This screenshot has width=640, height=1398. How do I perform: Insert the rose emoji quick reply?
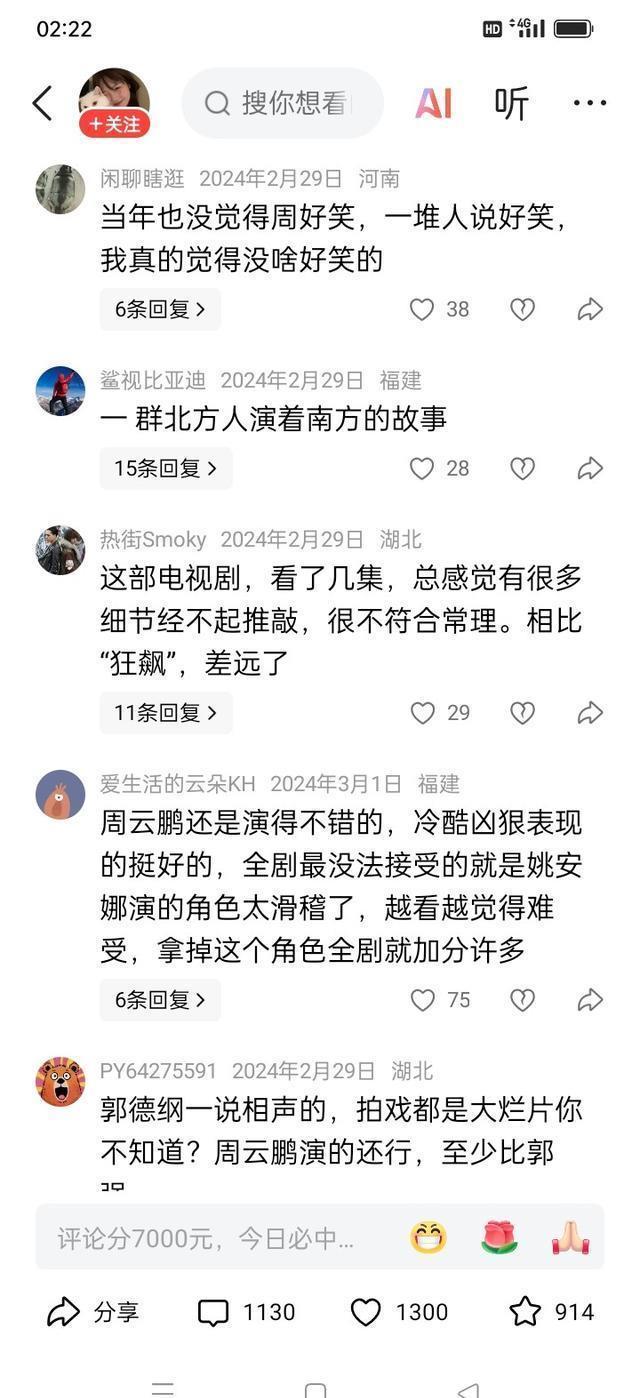click(x=499, y=1239)
